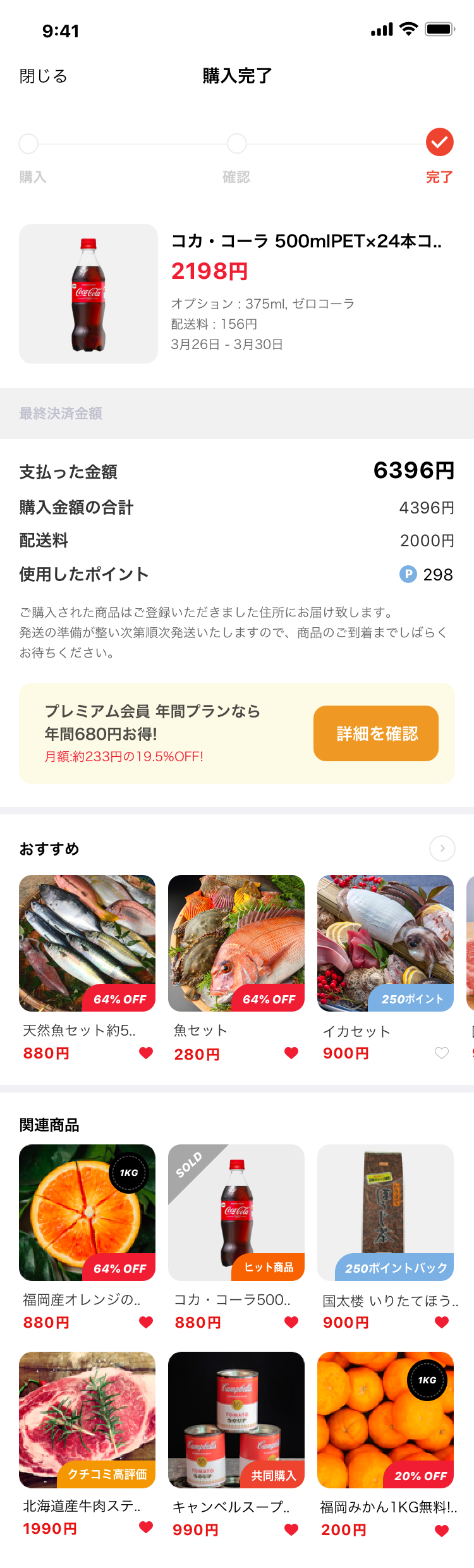Toggle the heart on 福岡産オレンジ

146,1322
